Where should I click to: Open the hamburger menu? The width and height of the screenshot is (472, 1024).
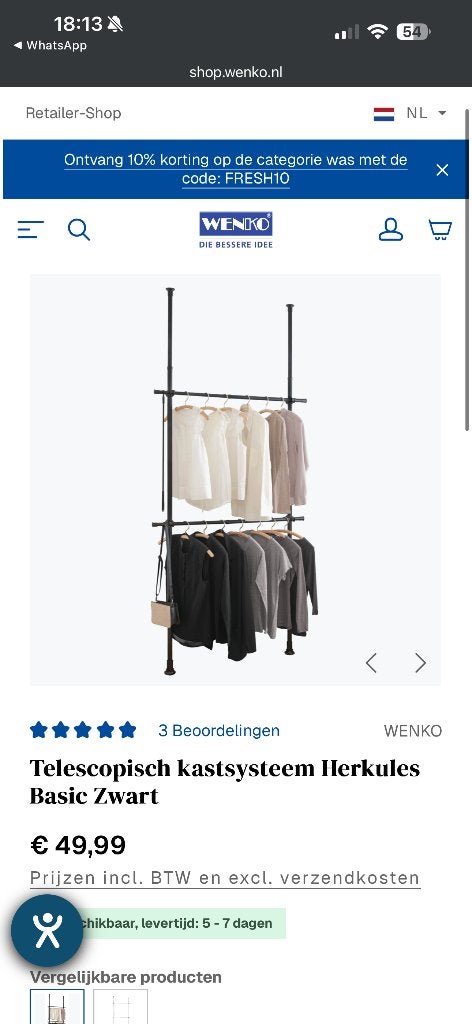click(x=30, y=230)
